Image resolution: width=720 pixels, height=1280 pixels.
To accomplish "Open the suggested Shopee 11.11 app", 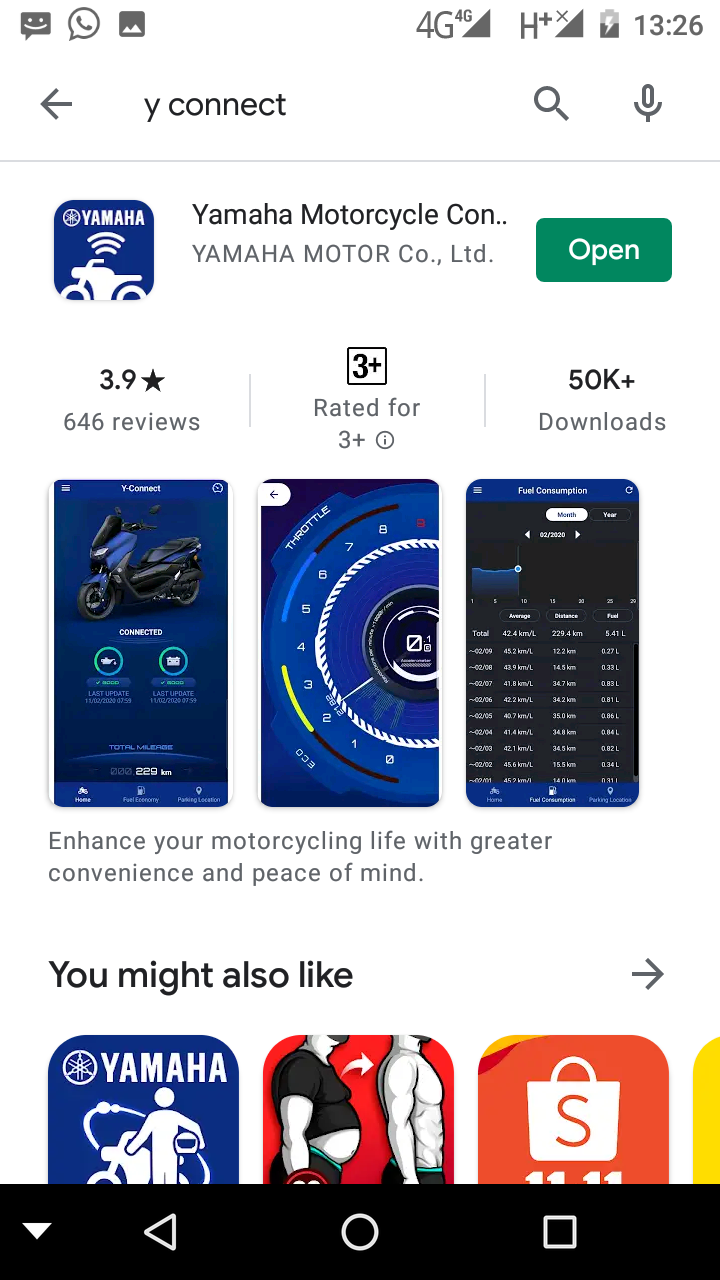I will 573,1109.
